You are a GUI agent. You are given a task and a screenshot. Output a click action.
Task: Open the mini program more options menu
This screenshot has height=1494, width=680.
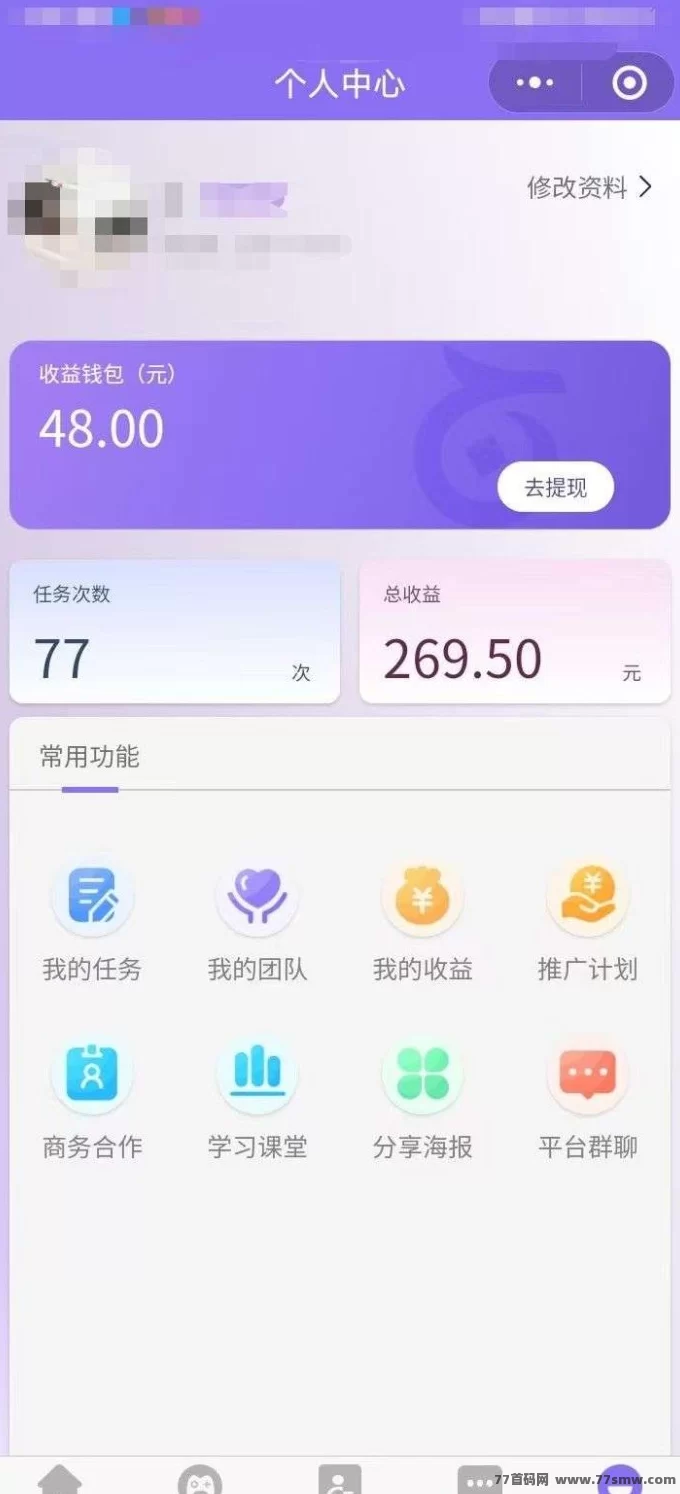[x=534, y=83]
